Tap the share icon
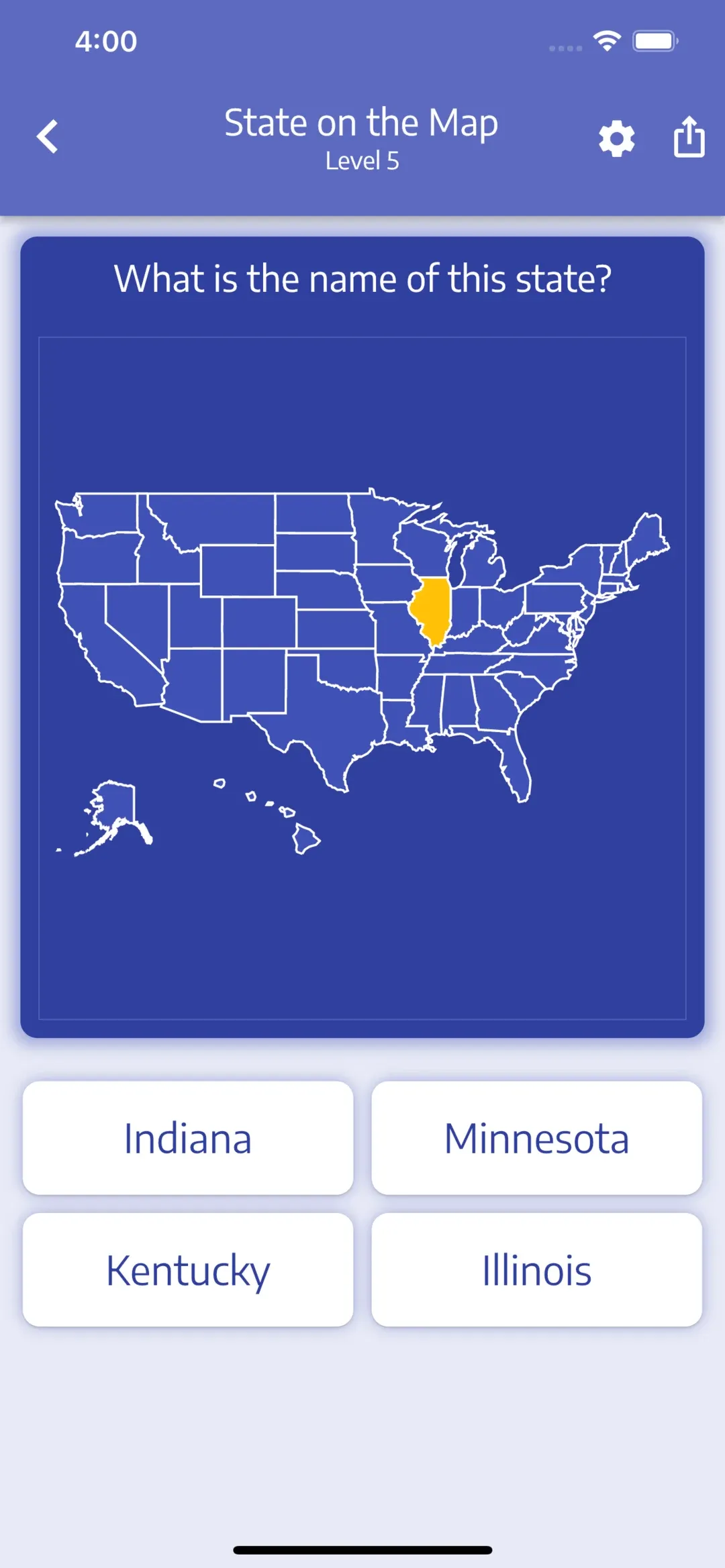This screenshot has width=725, height=1568. coord(689,137)
